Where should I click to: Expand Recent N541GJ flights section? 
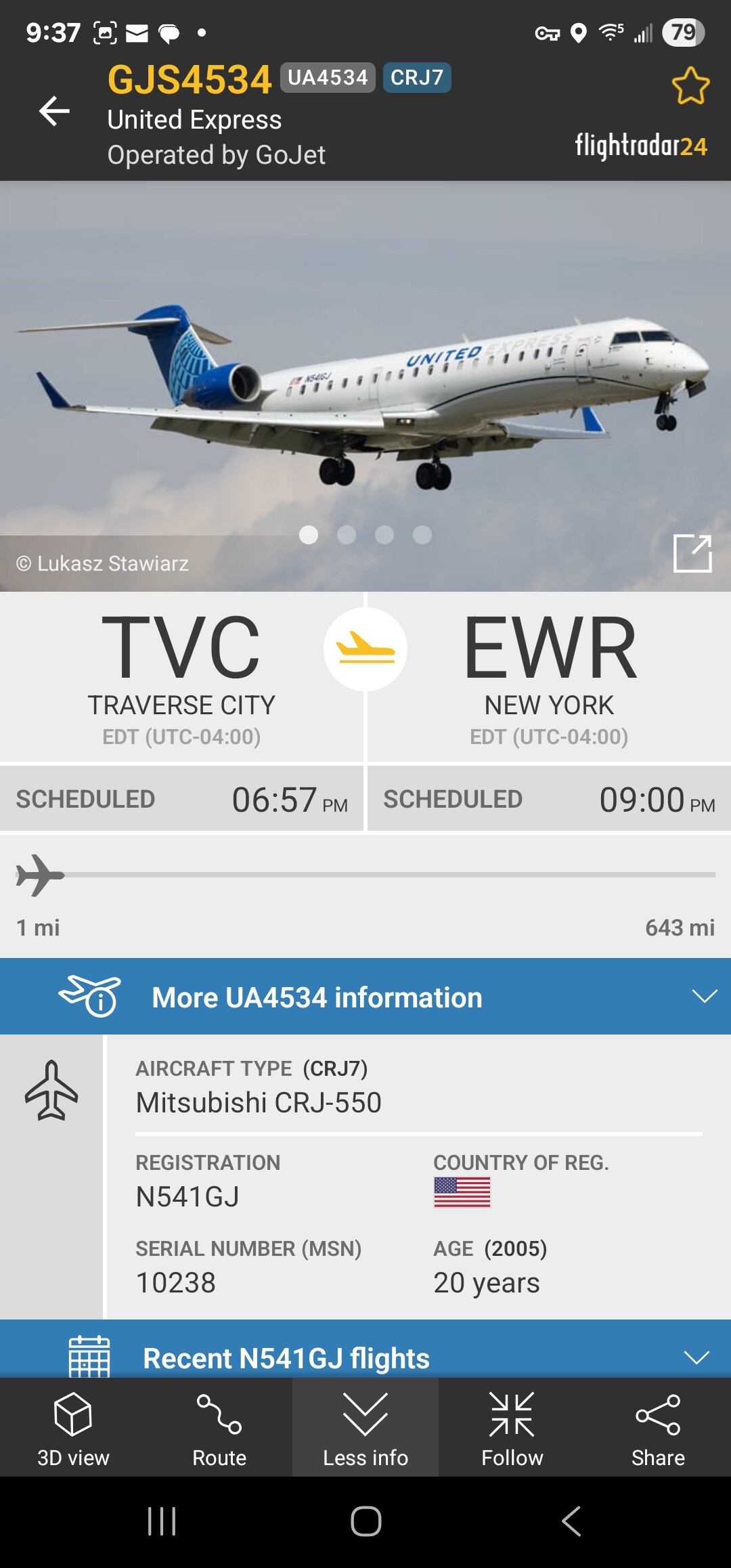point(365,1357)
